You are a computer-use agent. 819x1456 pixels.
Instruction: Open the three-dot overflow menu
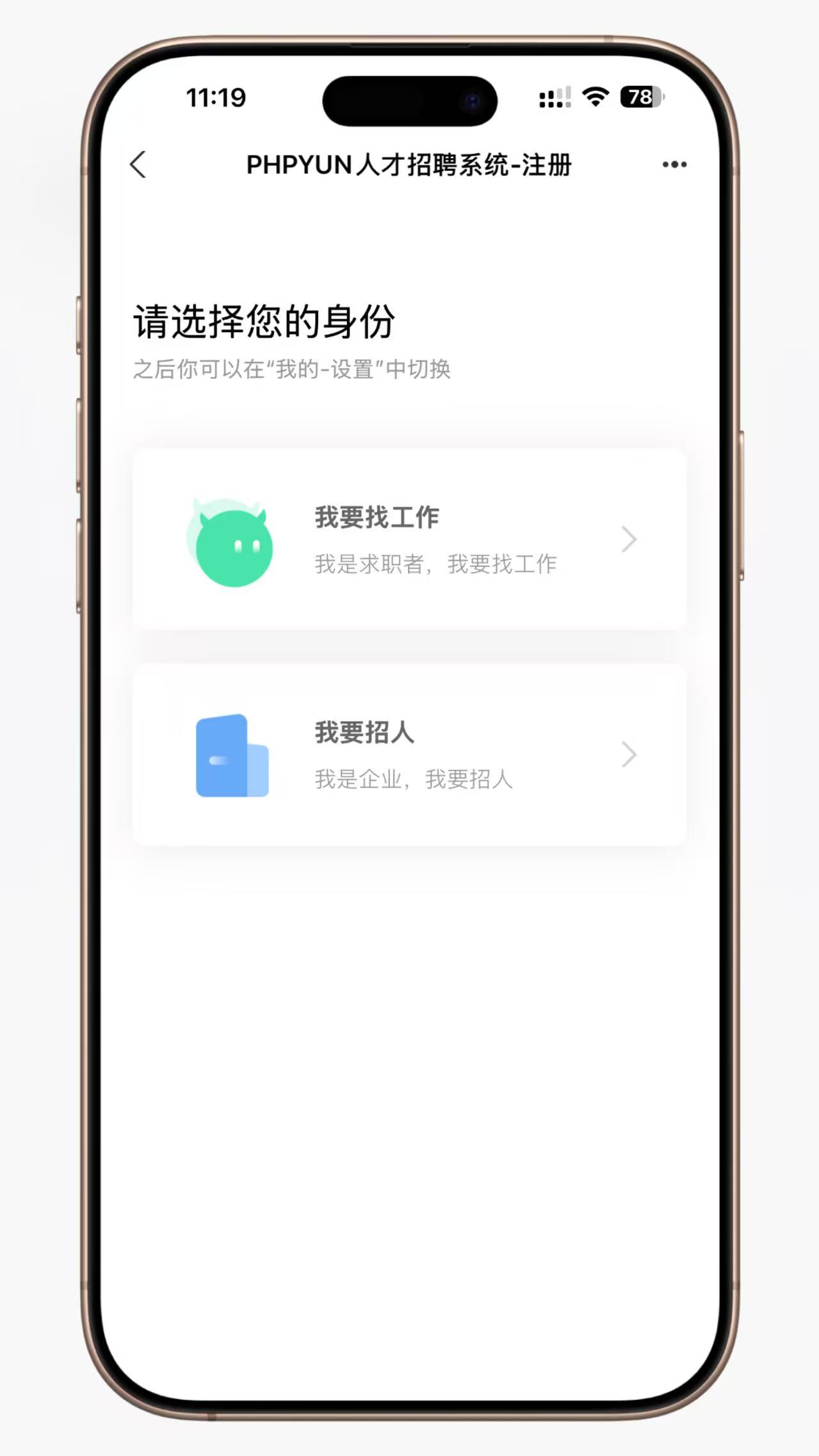coord(674,164)
